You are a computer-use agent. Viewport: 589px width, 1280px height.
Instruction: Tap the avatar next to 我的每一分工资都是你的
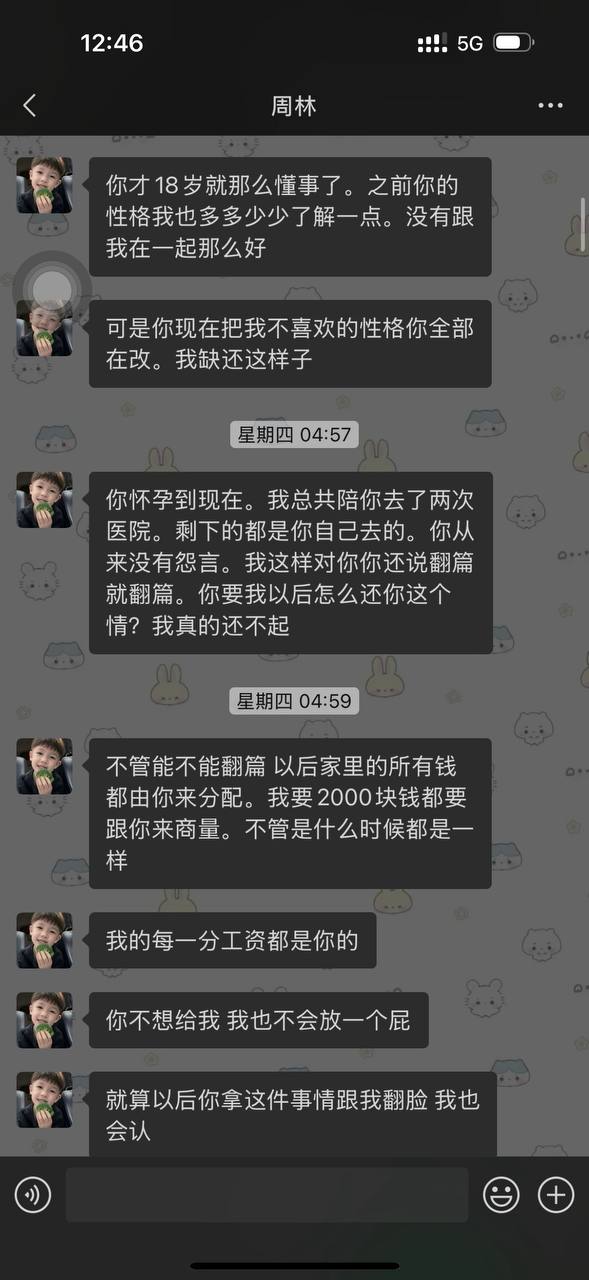44,940
